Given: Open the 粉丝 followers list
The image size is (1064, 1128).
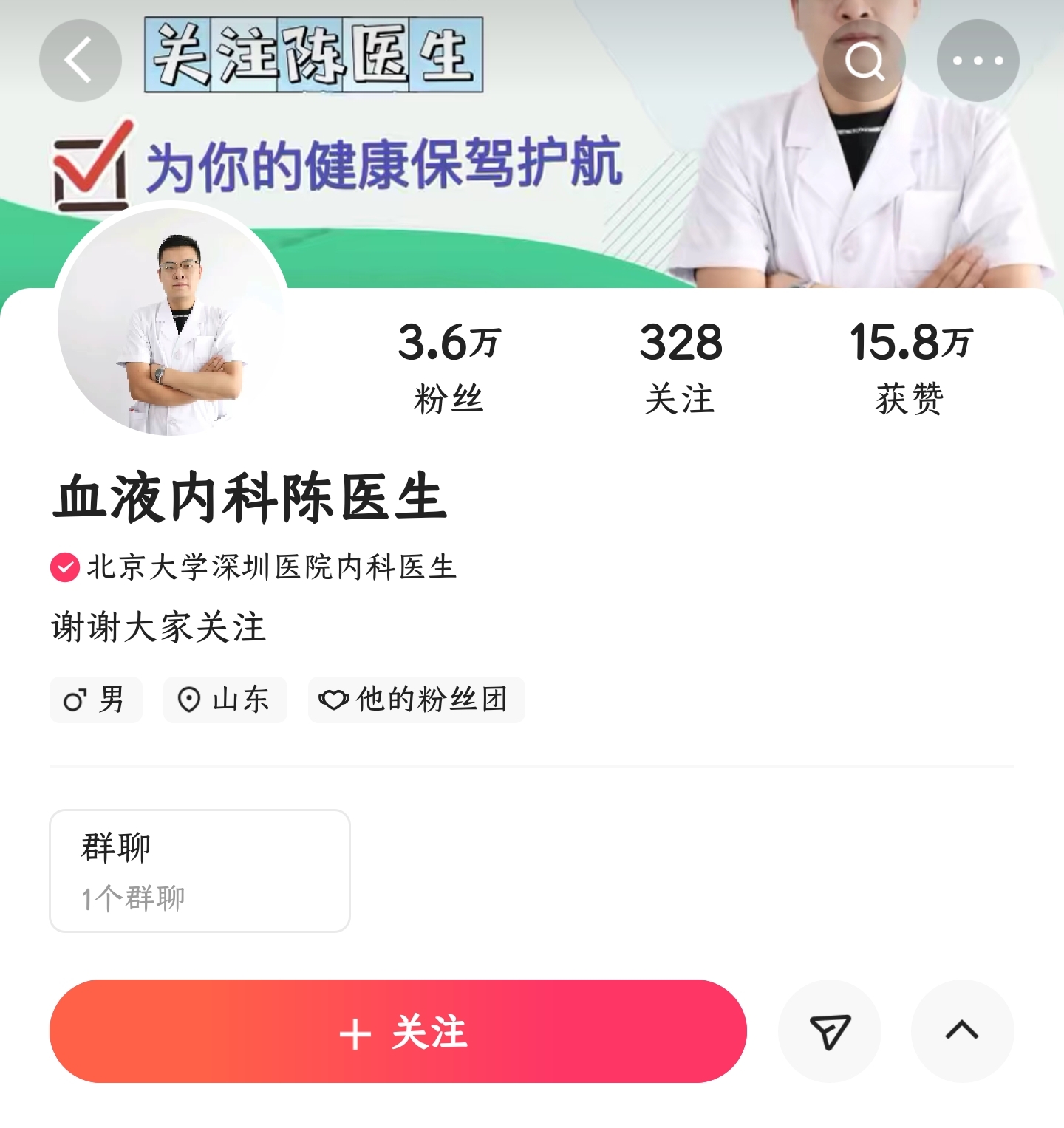Looking at the screenshot, I should tap(449, 367).
